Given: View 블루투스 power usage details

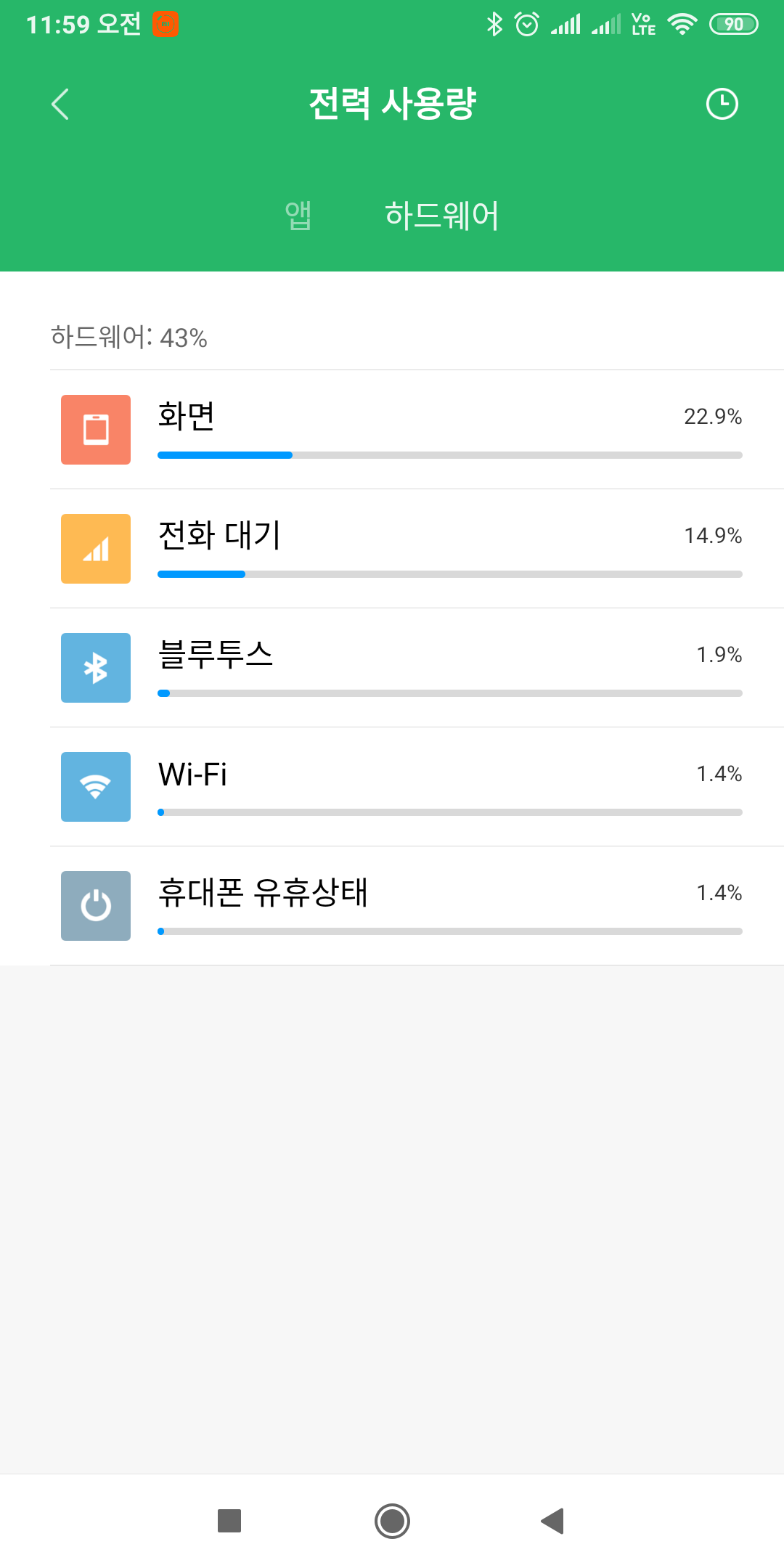Looking at the screenshot, I should coord(417,668).
